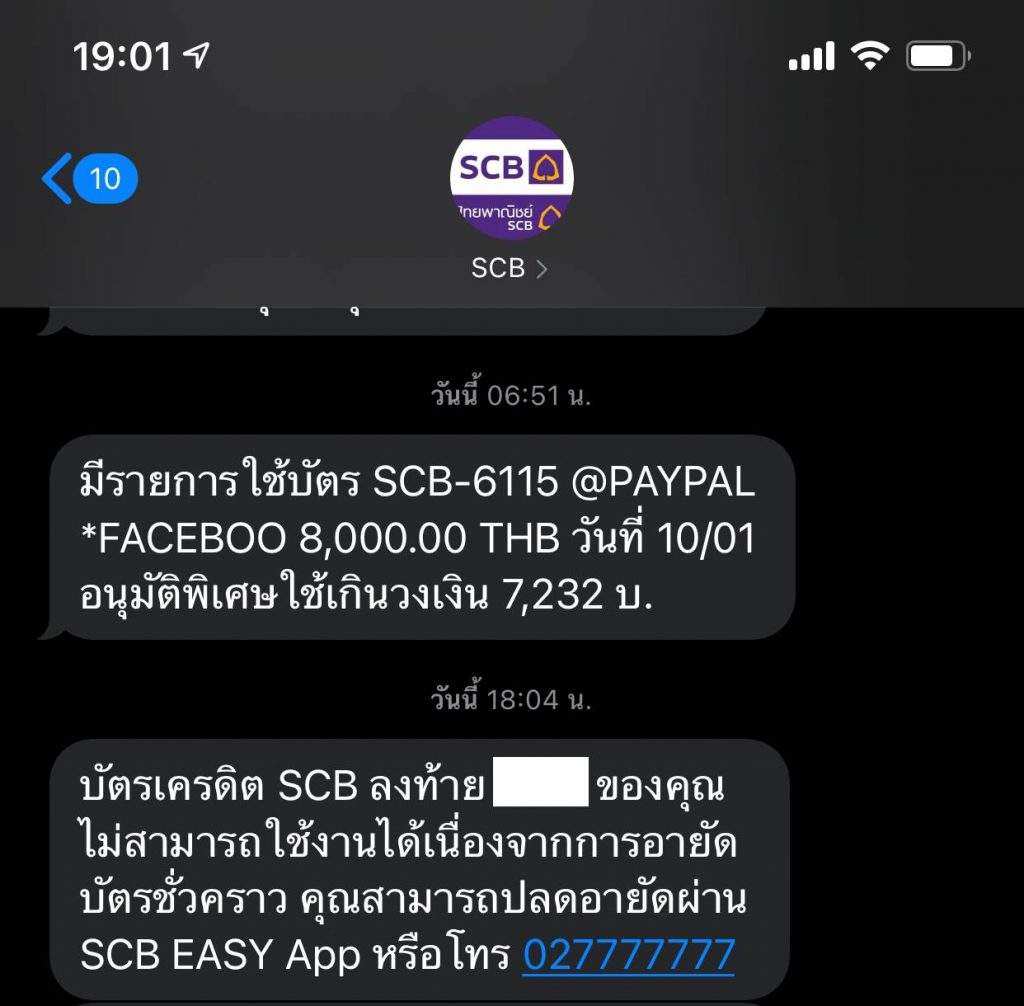The height and width of the screenshot is (1006, 1024).
Task: Open SCB contact details
Action: (x=511, y=268)
